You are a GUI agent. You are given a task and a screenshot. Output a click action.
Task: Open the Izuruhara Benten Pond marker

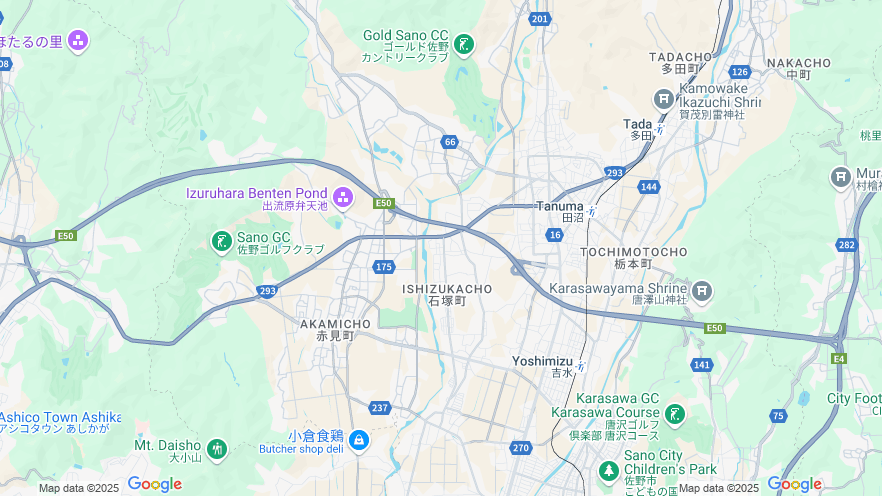pos(343,197)
